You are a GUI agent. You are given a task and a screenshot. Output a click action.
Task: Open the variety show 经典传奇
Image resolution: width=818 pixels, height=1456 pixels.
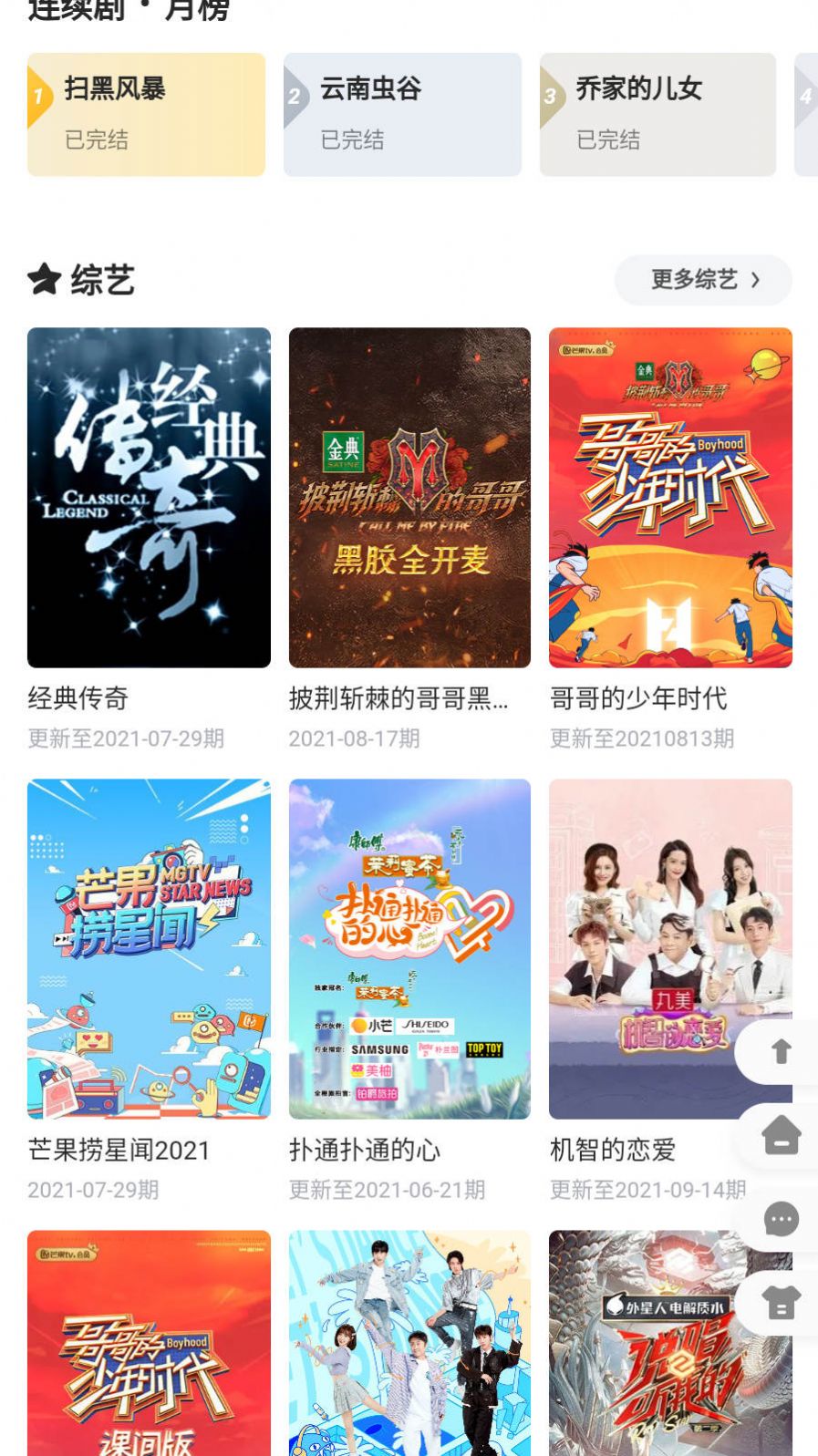(149, 497)
